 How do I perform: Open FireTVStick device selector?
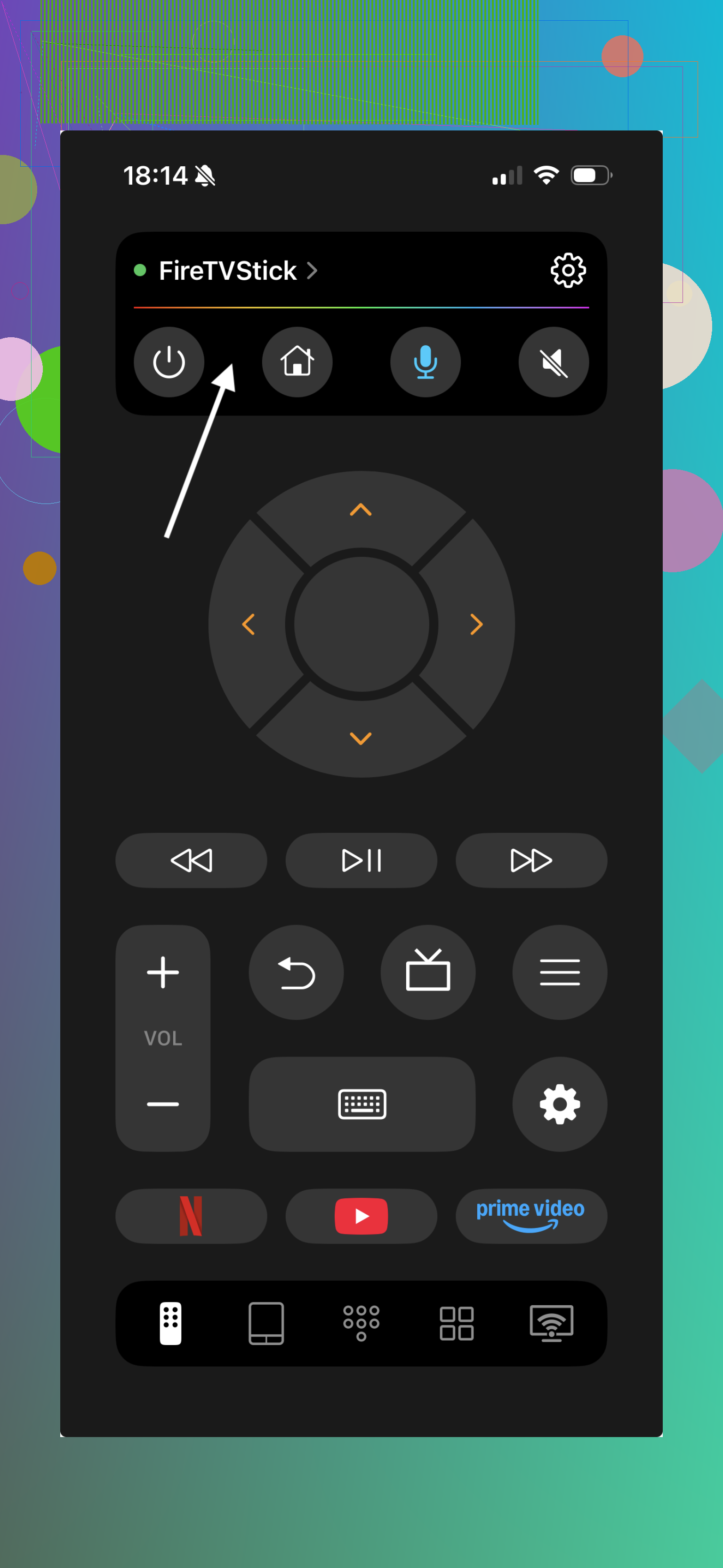pos(237,271)
